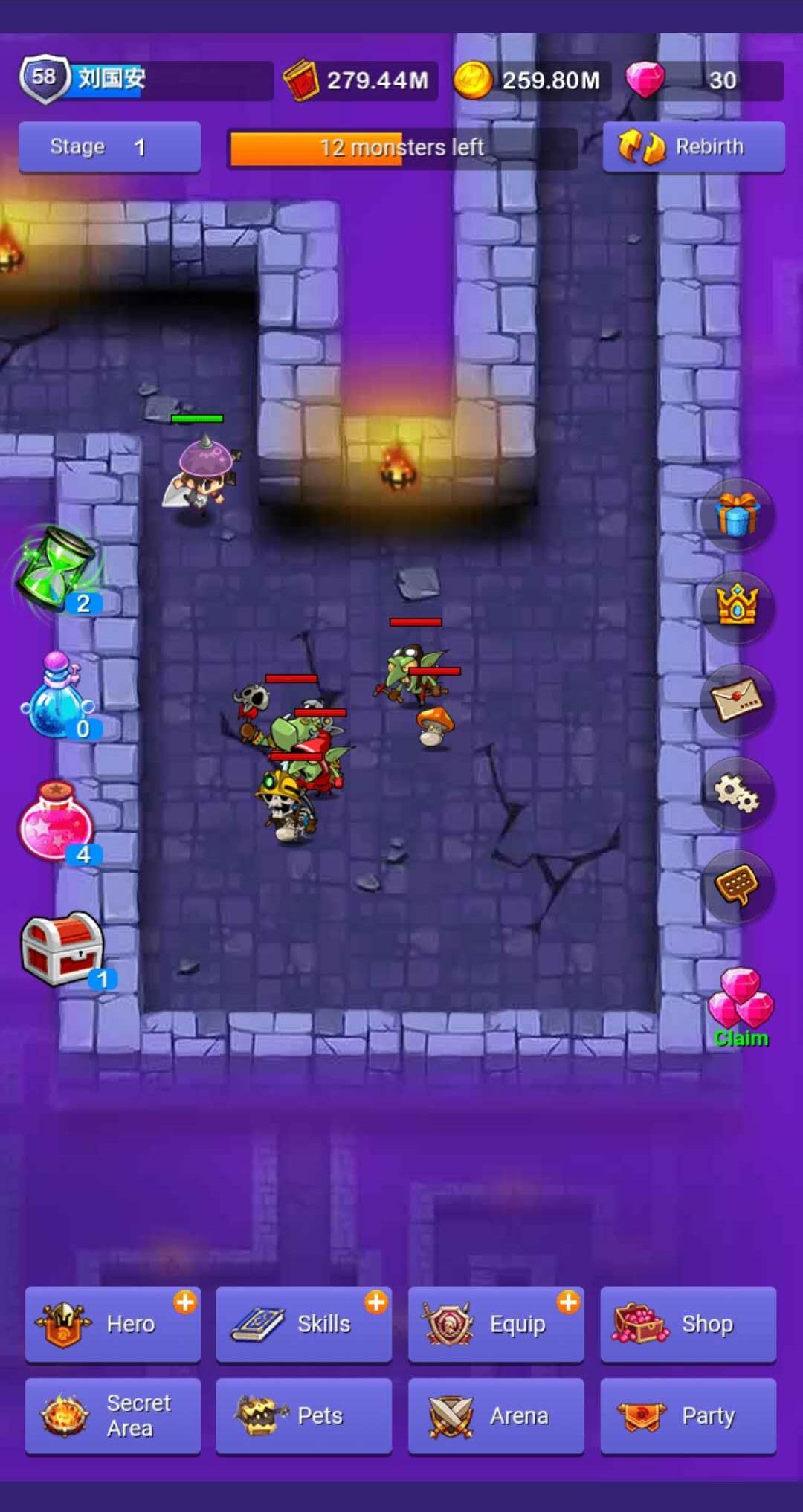Use the green hourglass item
This screenshot has width=803, height=1512.
(x=57, y=569)
